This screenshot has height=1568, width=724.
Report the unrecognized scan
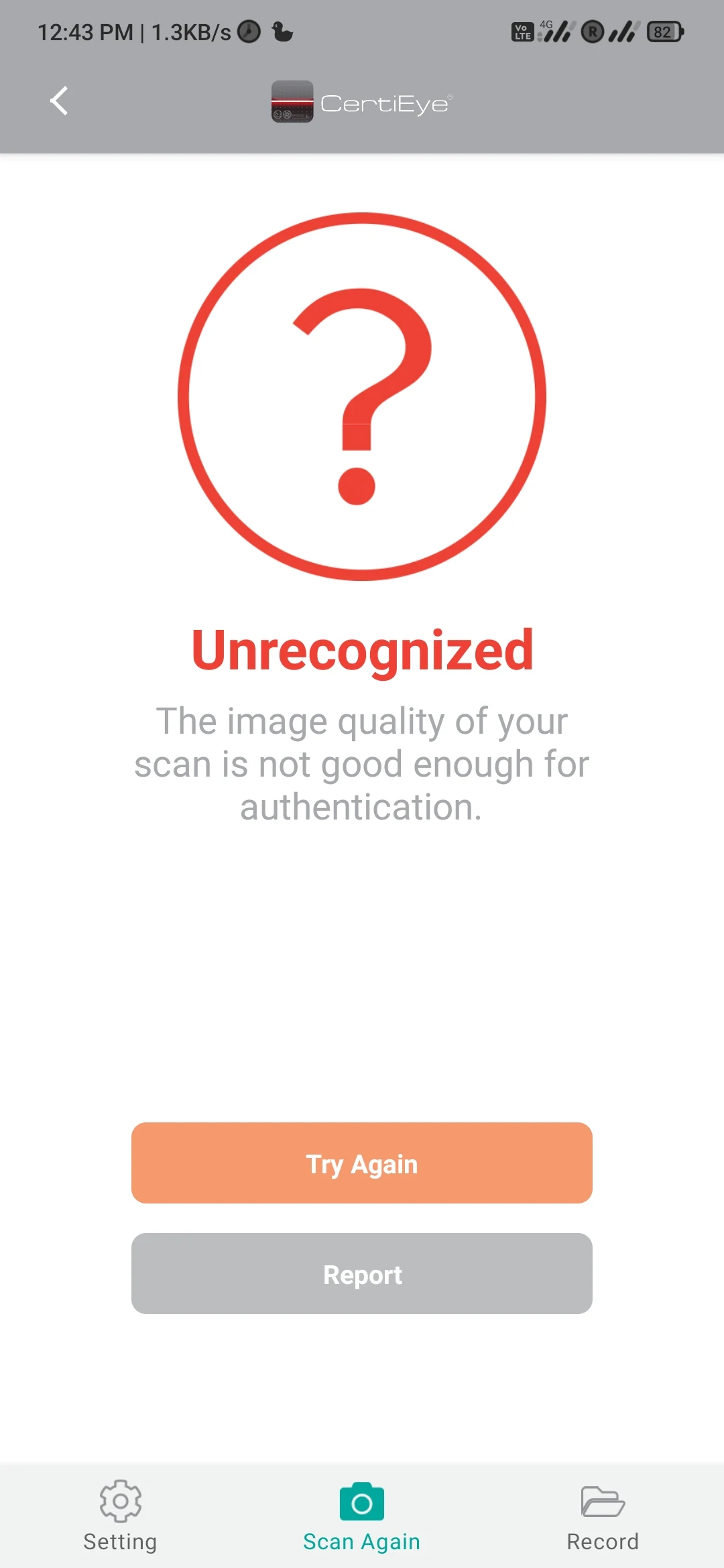pos(362,1273)
